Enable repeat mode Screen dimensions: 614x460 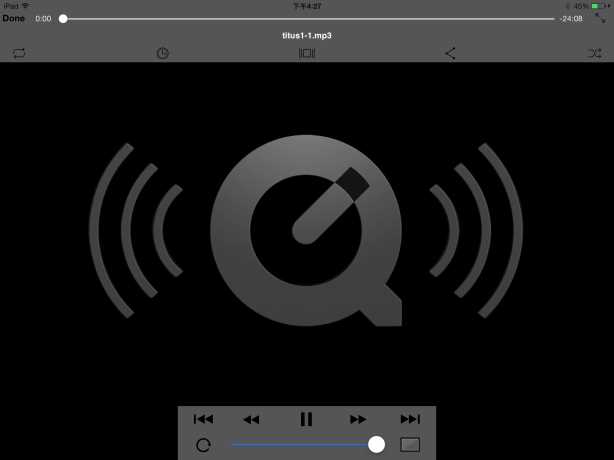click(19, 53)
